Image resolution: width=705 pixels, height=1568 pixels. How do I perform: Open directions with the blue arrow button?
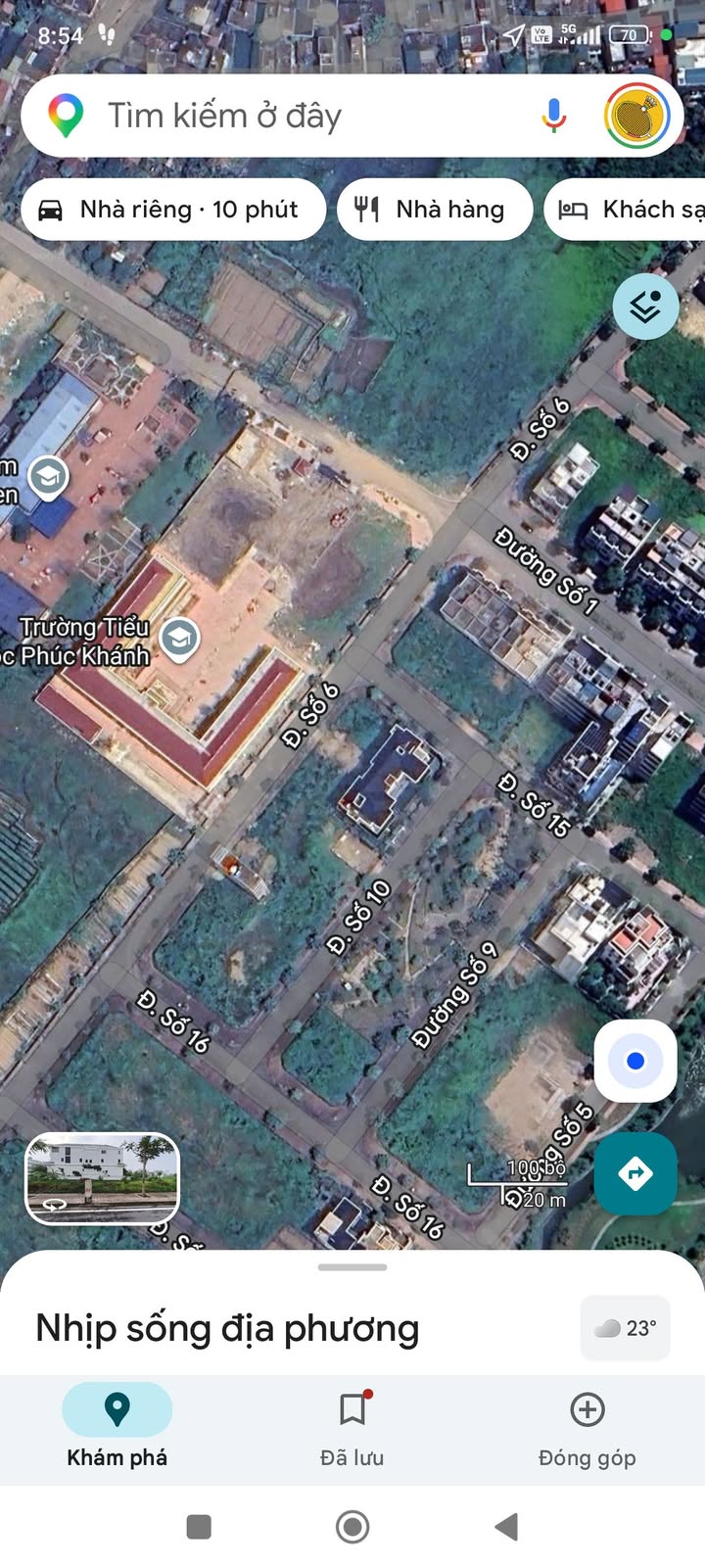pos(635,1173)
